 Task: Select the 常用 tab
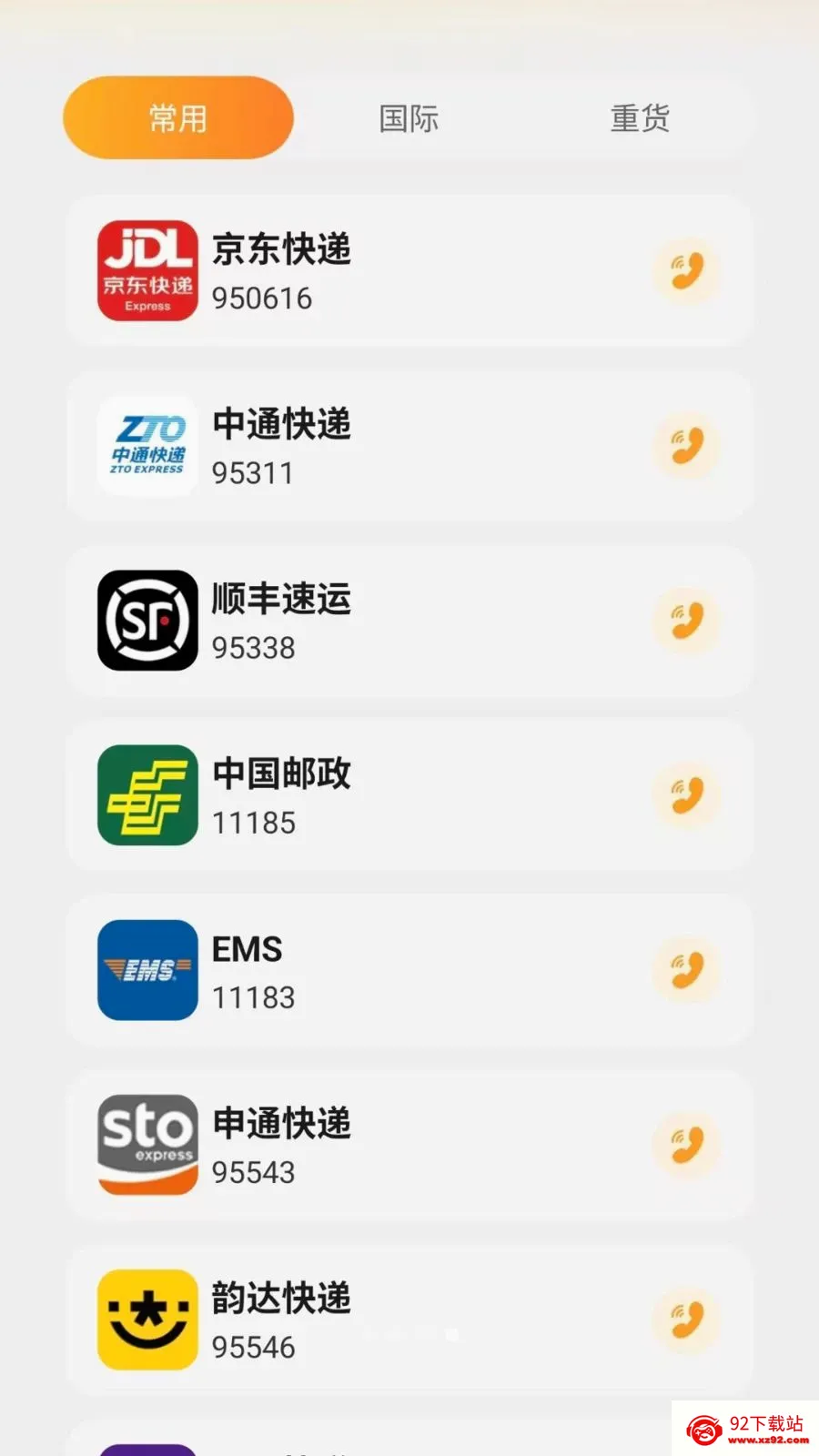(x=178, y=118)
